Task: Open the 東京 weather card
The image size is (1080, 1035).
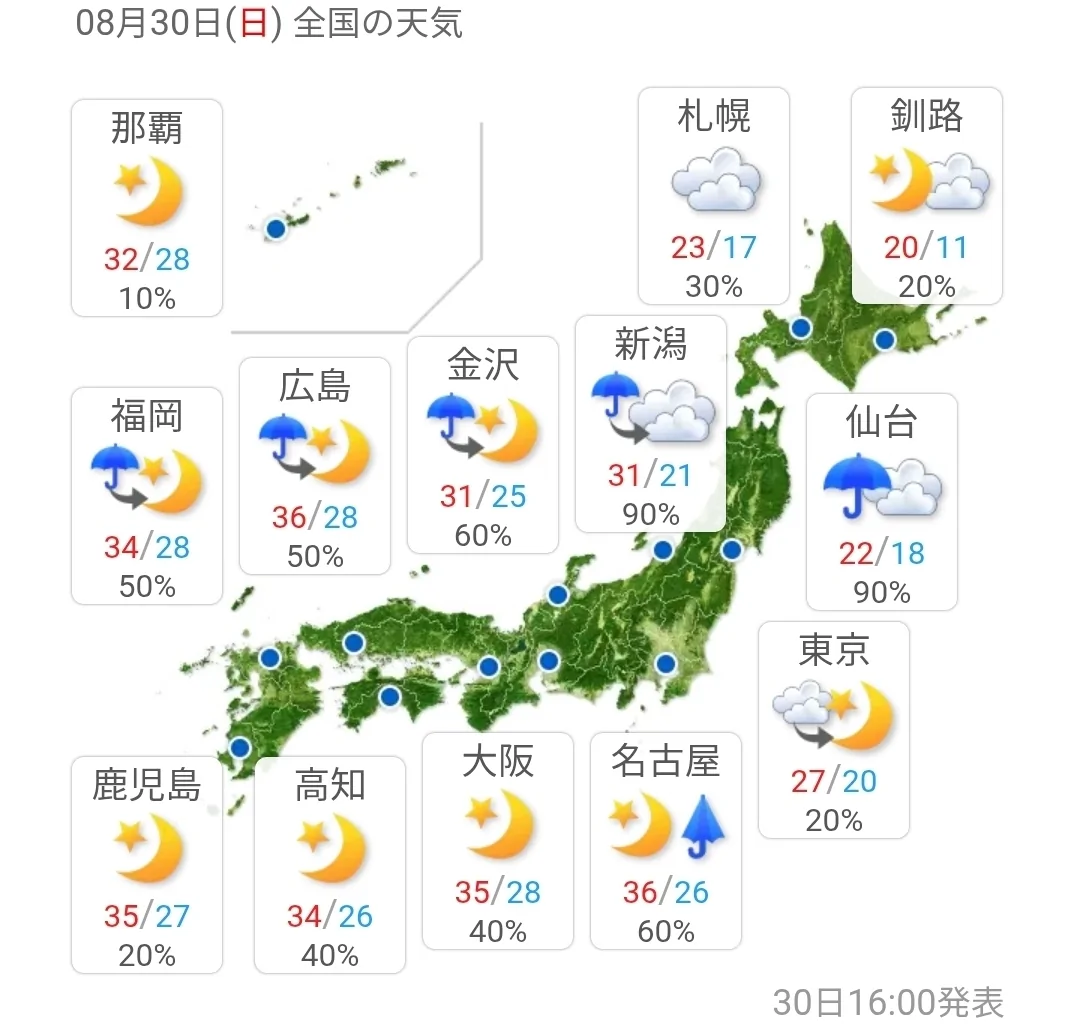Action: [x=833, y=730]
